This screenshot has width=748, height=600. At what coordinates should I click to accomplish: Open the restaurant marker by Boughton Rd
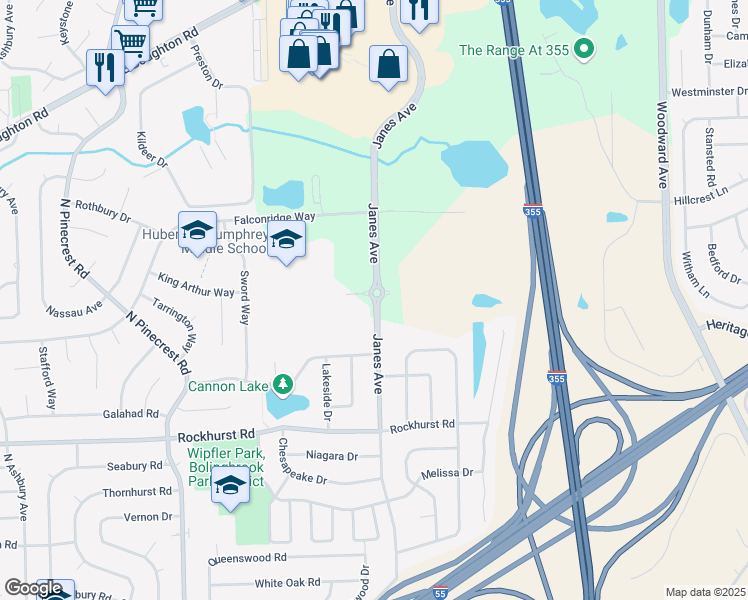(x=105, y=68)
